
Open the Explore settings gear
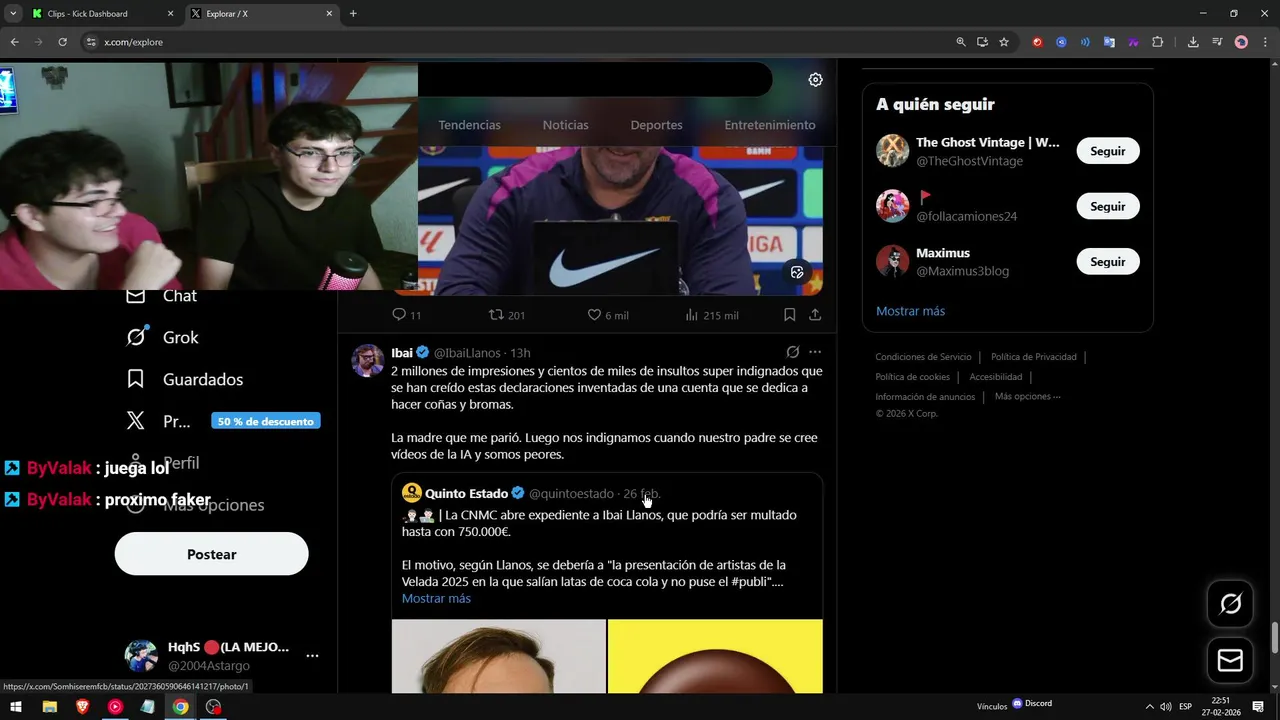(815, 80)
